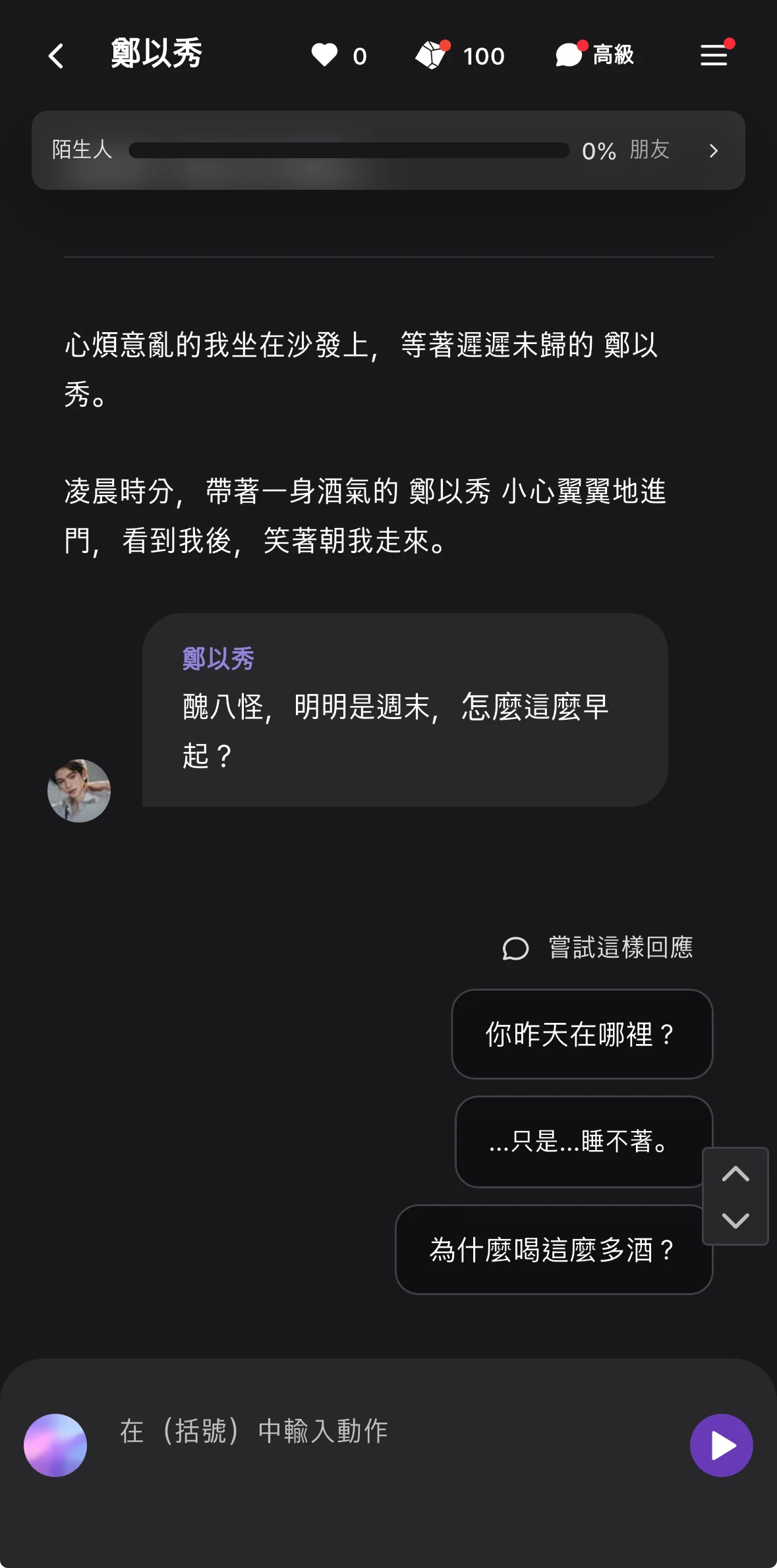This screenshot has height=1568, width=777.
Task: Reply with 你昨天在哪裡？
Action: tap(582, 1034)
